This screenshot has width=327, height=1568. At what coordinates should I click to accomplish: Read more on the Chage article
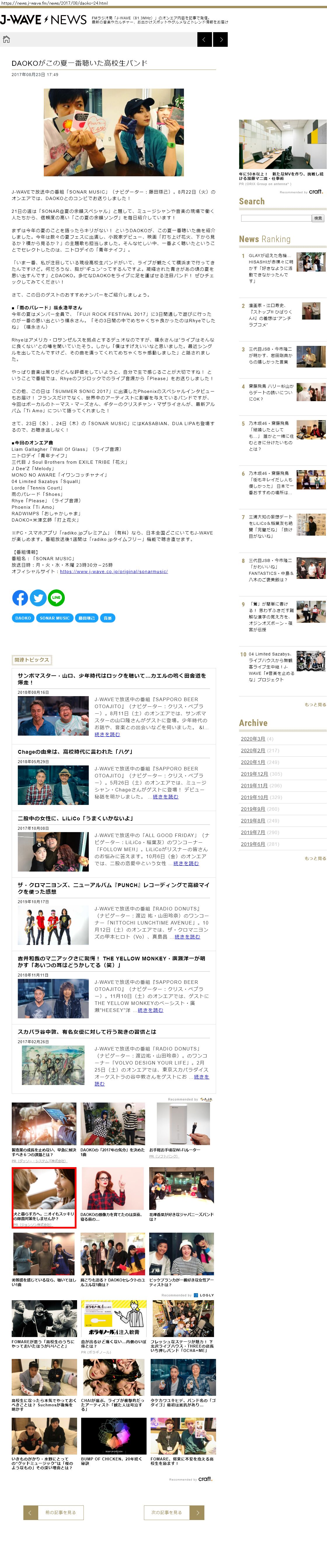point(165,796)
